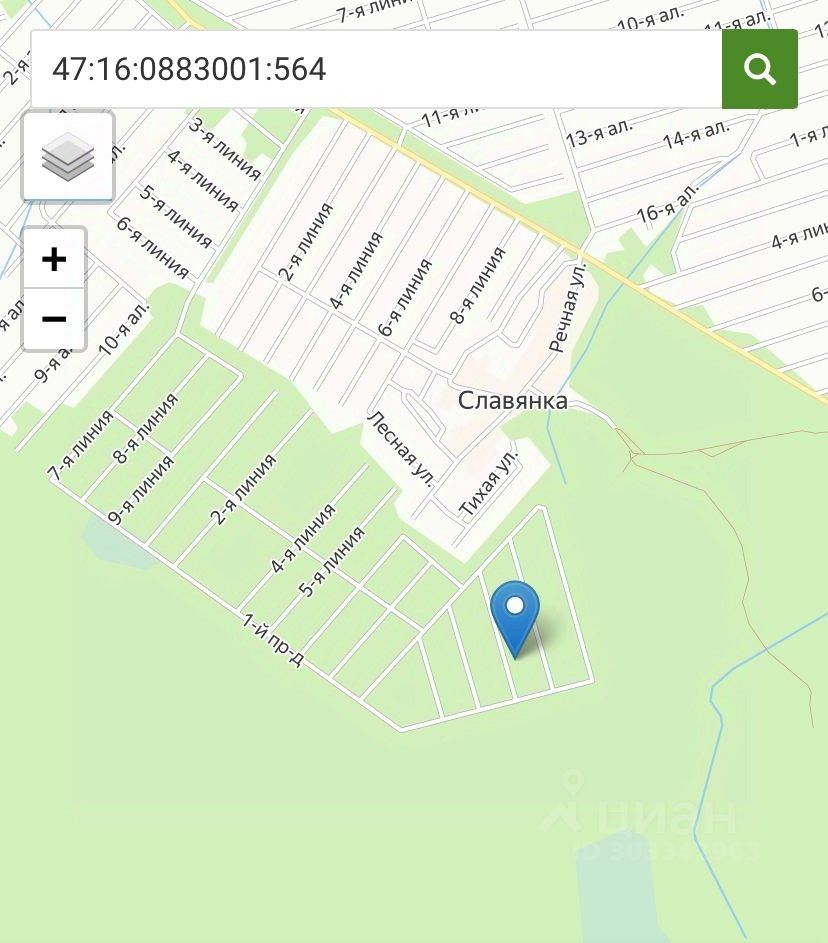Open the map layers selector

68,157
